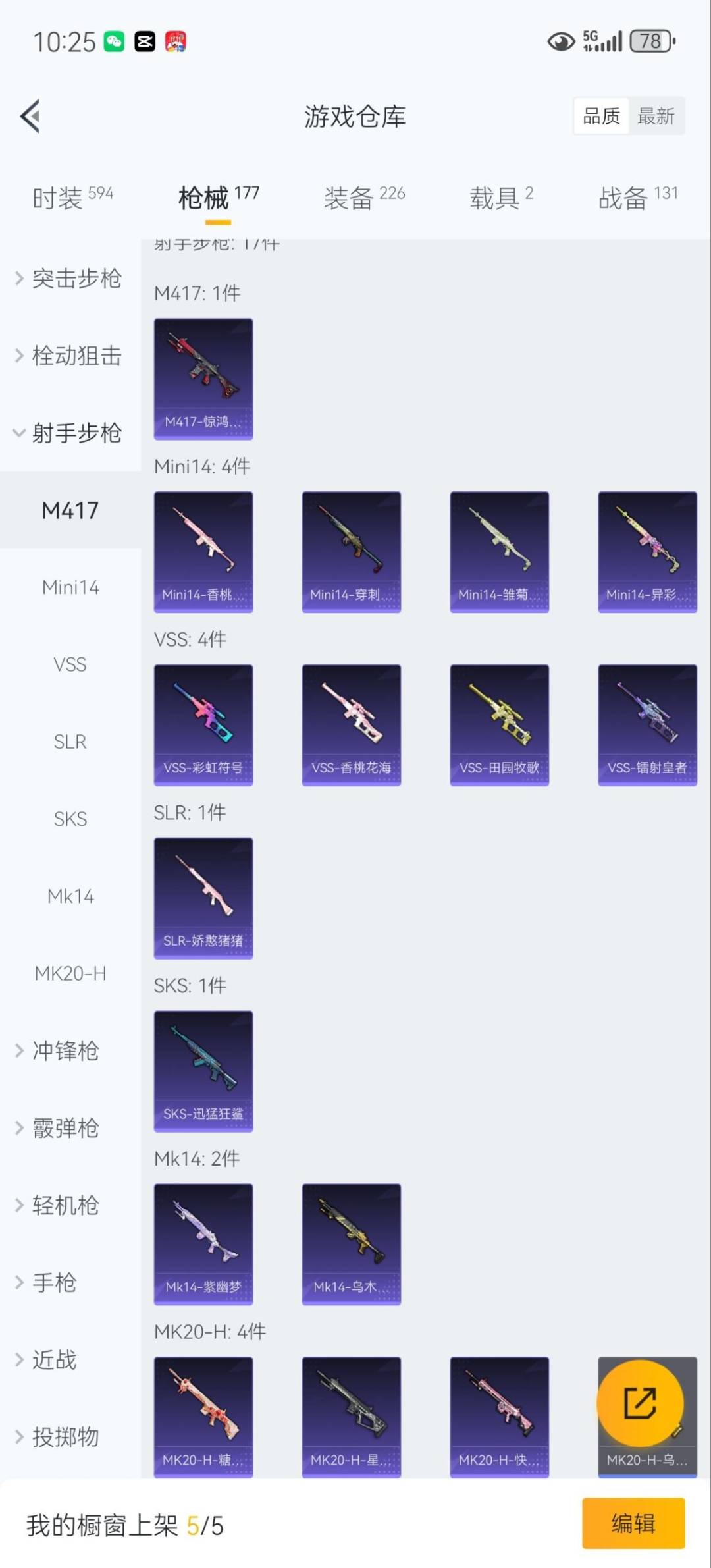
Task: Collapse the 射手步枪 category
Action: (70, 433)
